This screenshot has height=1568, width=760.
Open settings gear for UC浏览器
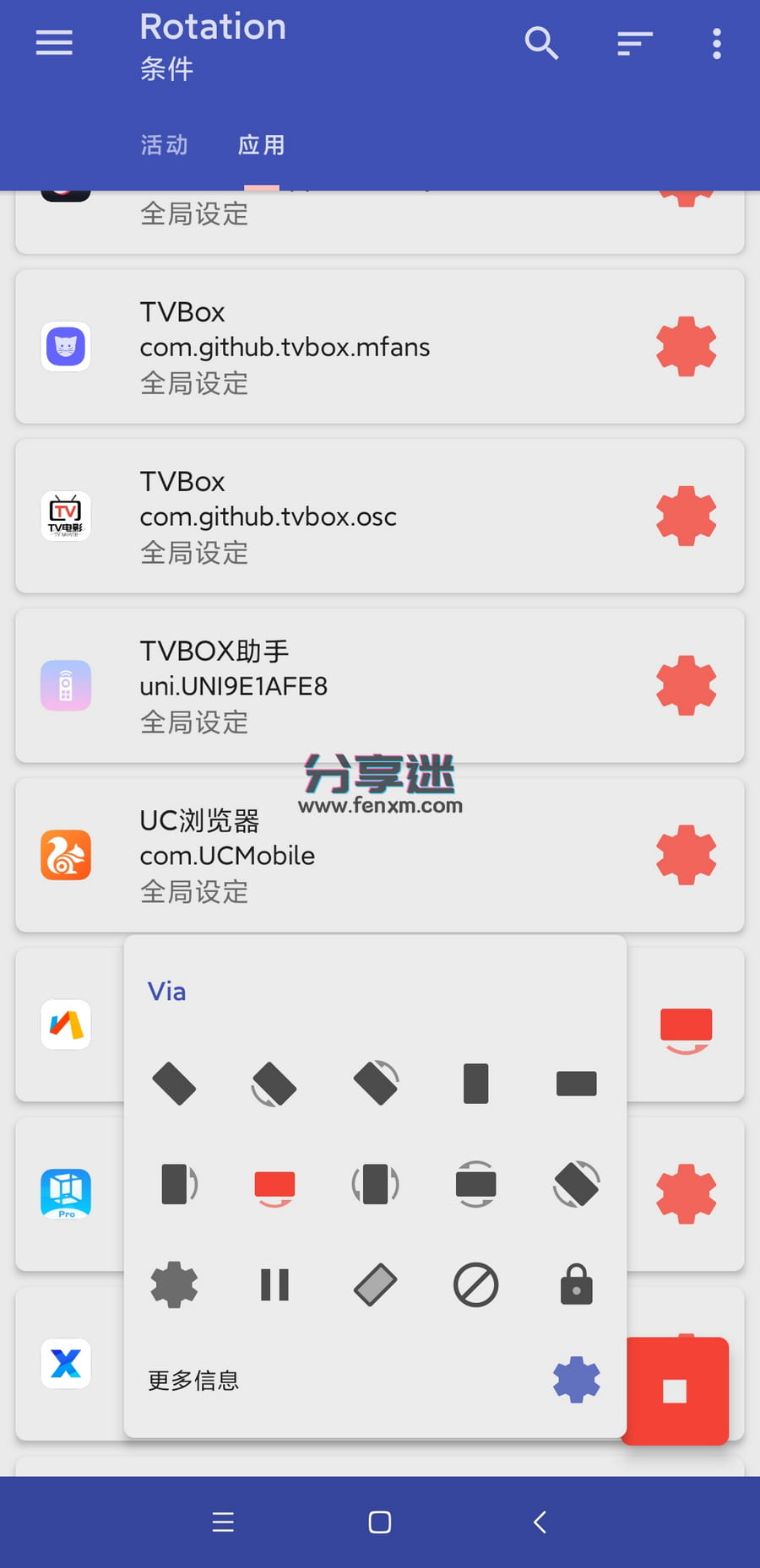pyautogui.click(x=686, y=855)
